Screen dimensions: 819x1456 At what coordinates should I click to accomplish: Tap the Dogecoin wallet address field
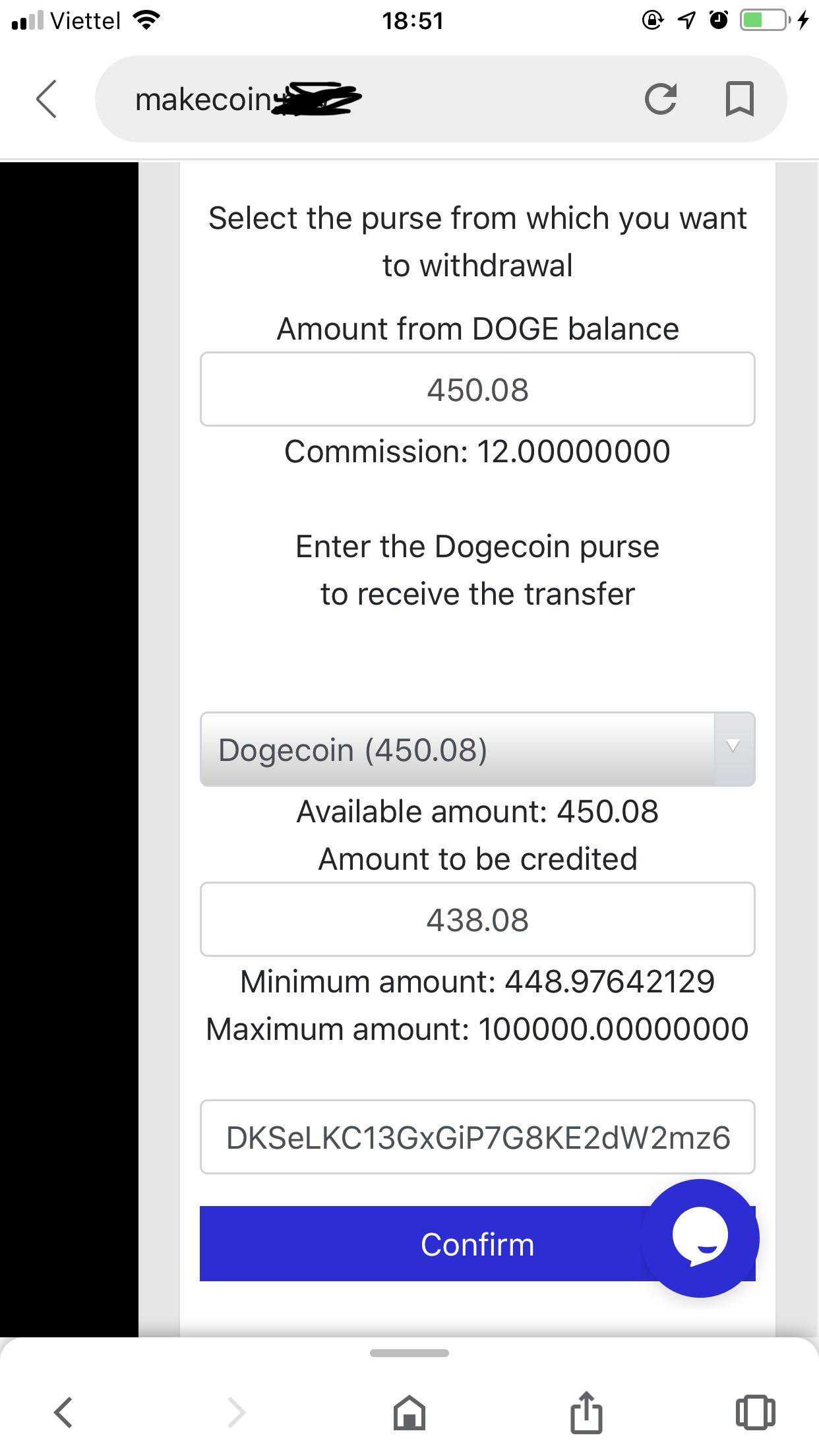tap(477, 1137)
